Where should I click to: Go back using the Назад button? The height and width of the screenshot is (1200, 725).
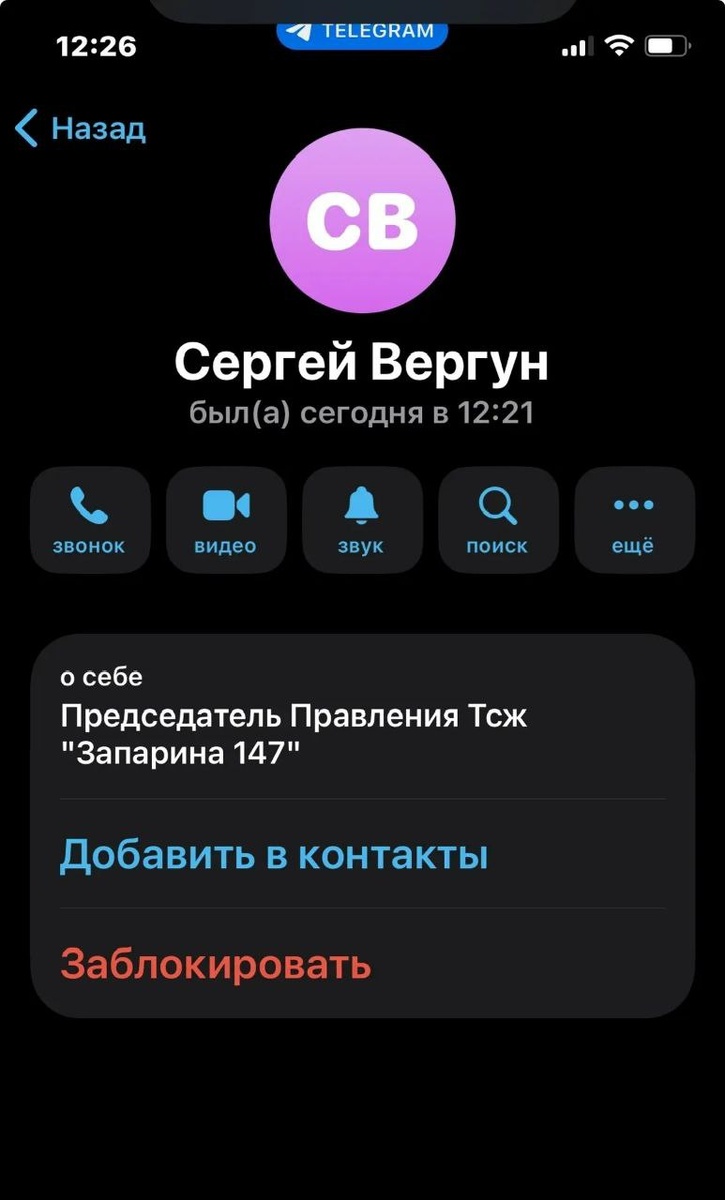tap(82, 129)
